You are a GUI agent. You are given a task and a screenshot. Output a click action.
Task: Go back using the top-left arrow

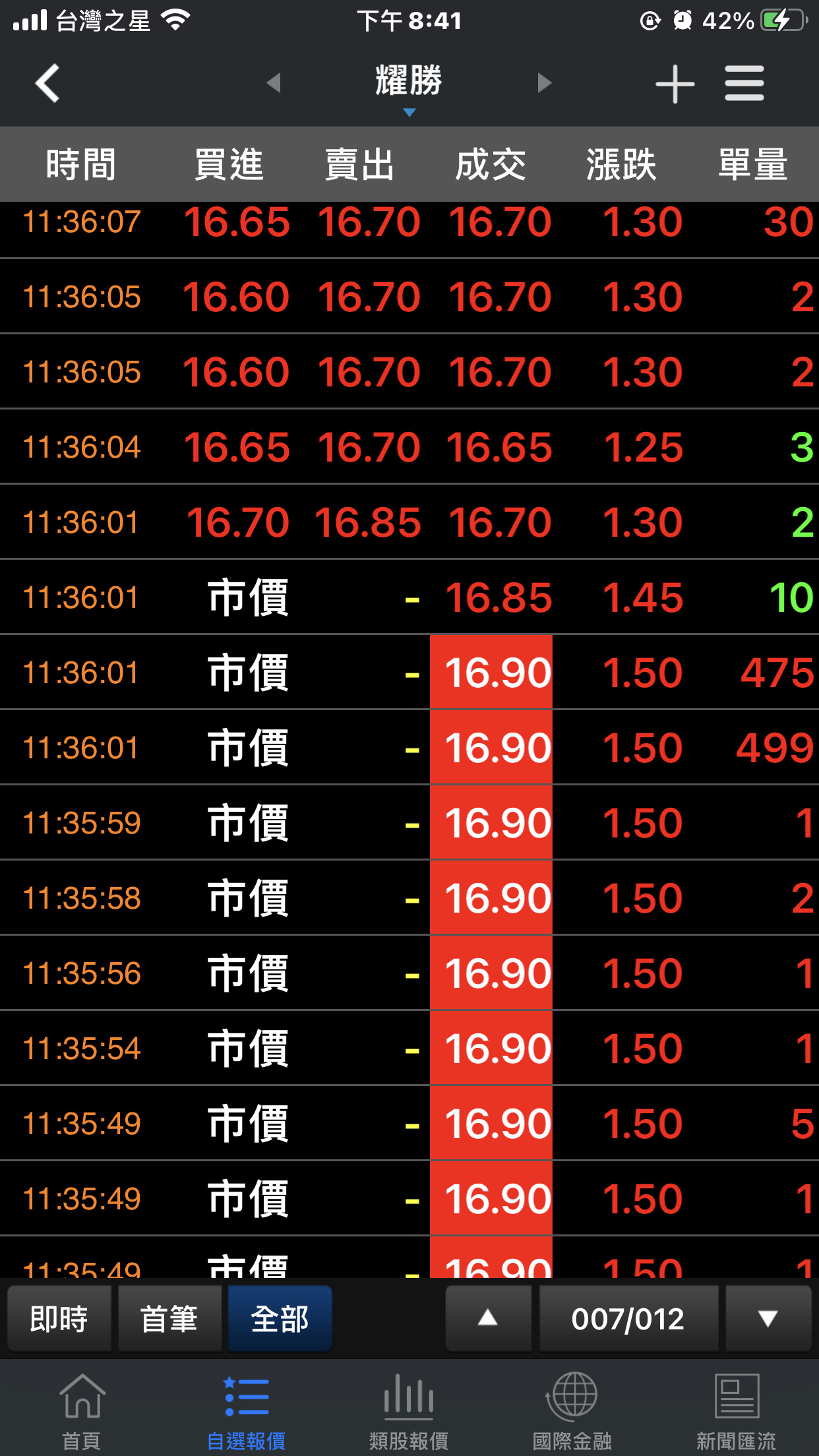(47, 83)
